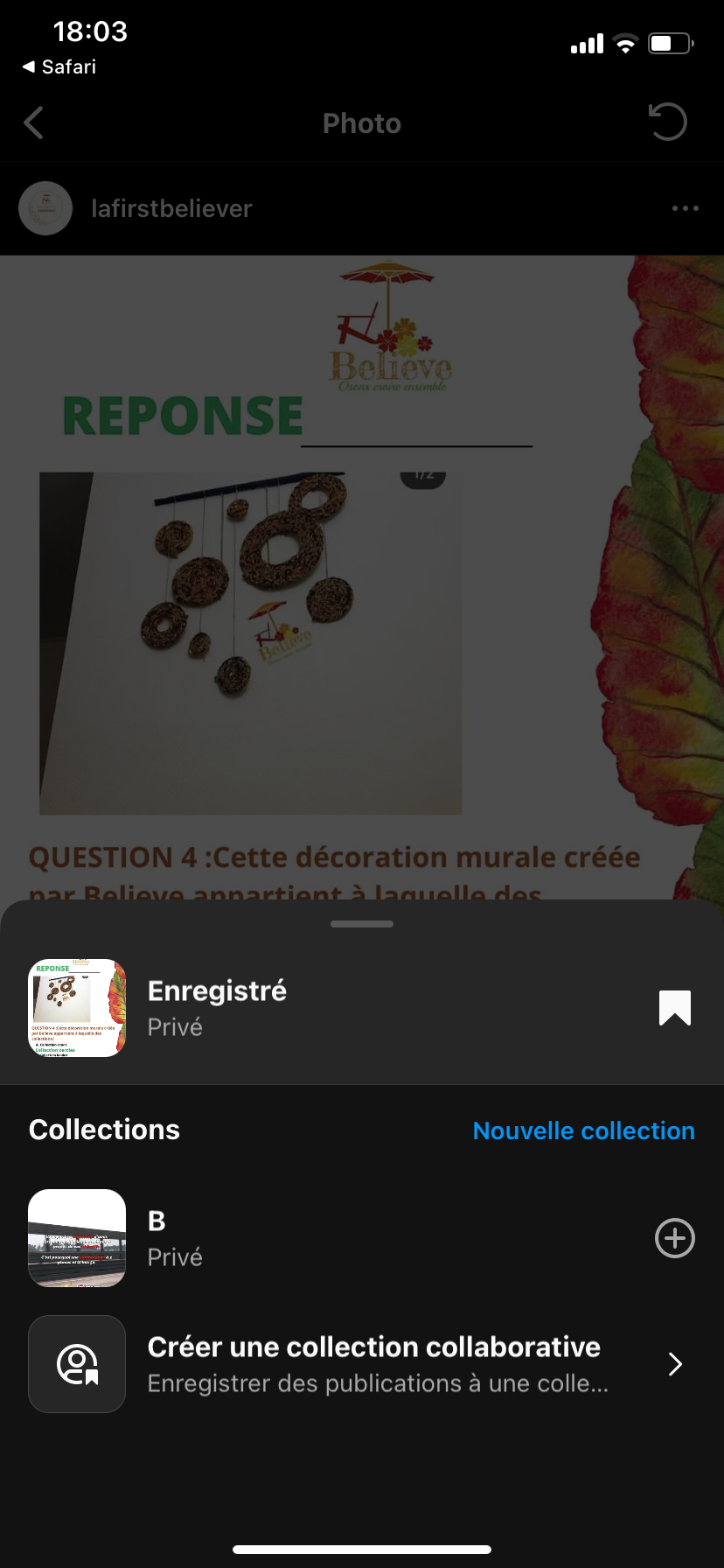The width and height of the screenshot is (724, 1568).
Task: Open lafirstbeliever profile
Action: [171, 208]
